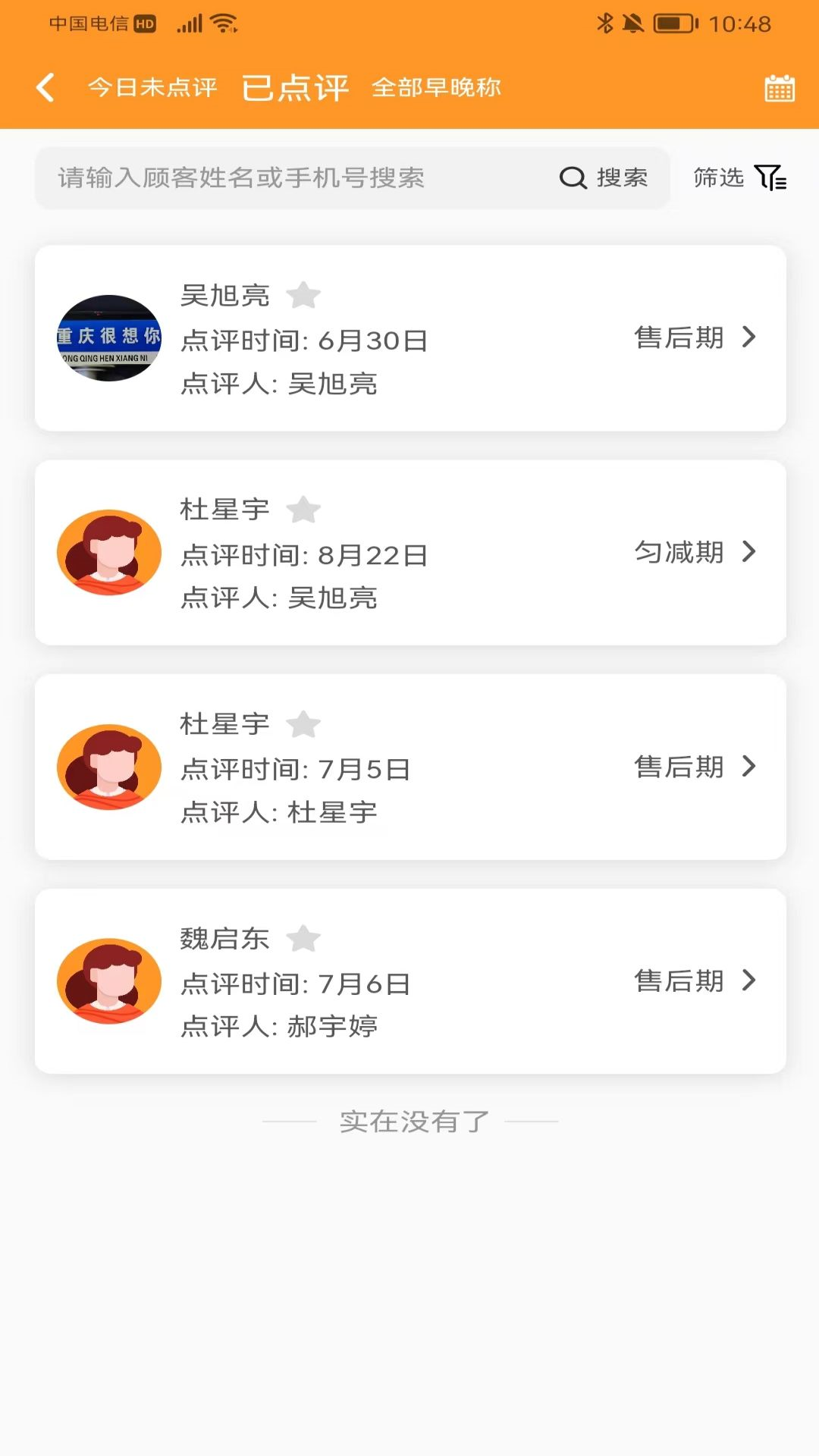Open the 筛选 filter funnel icon
Screen dimensions: 819x1456
point(770,178)
